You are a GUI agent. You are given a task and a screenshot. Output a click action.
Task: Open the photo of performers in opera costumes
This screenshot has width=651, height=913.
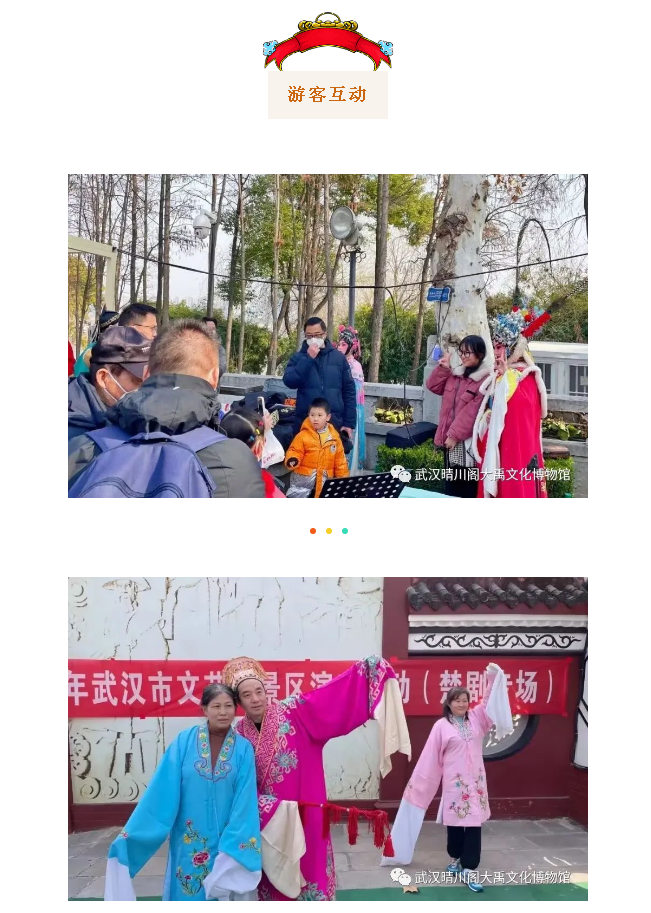327,738
